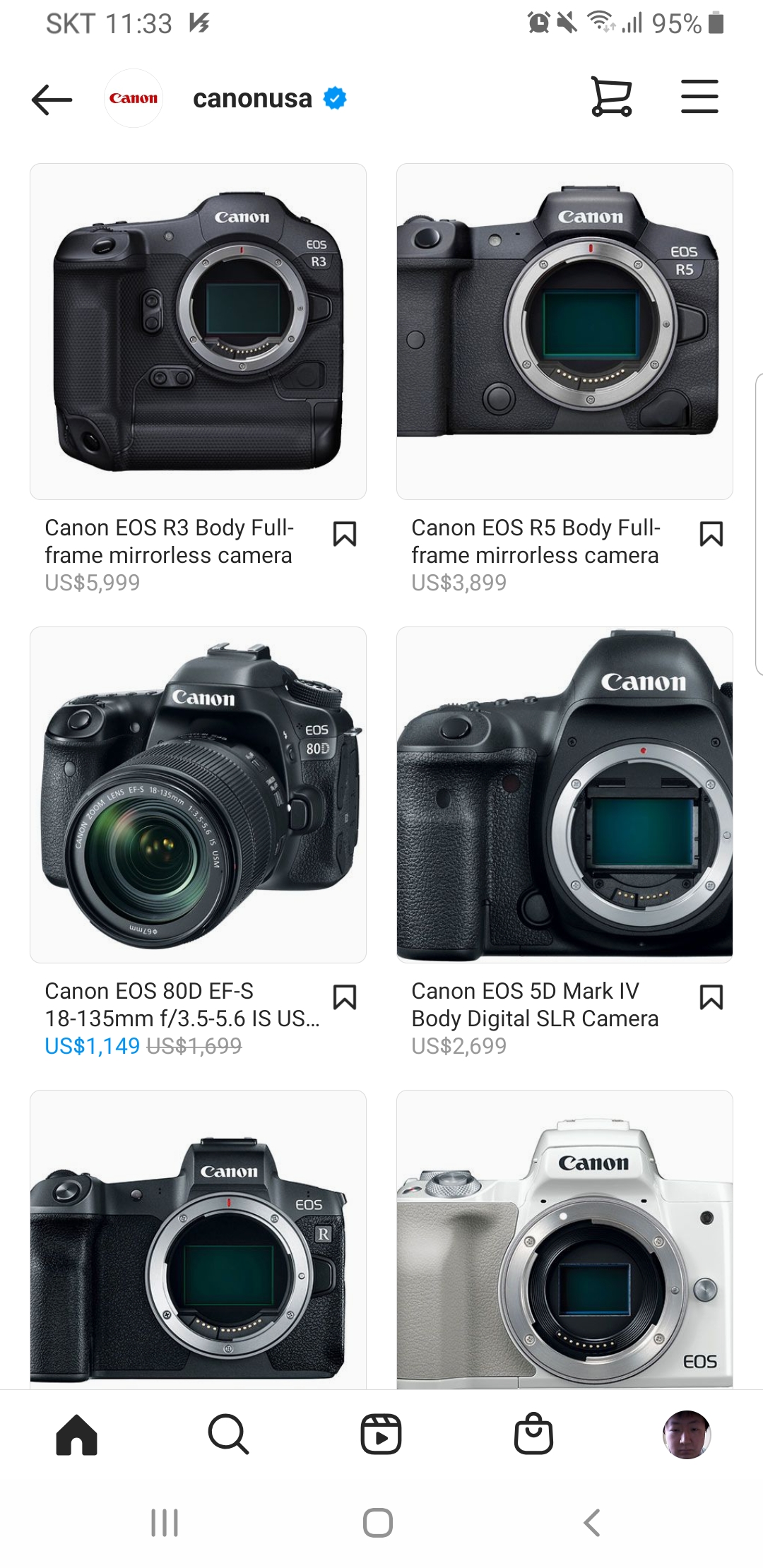Open my profile tab
The width and height of the screenshot is (763, 1568).
pyautogui.click(x=686, y=1435)
